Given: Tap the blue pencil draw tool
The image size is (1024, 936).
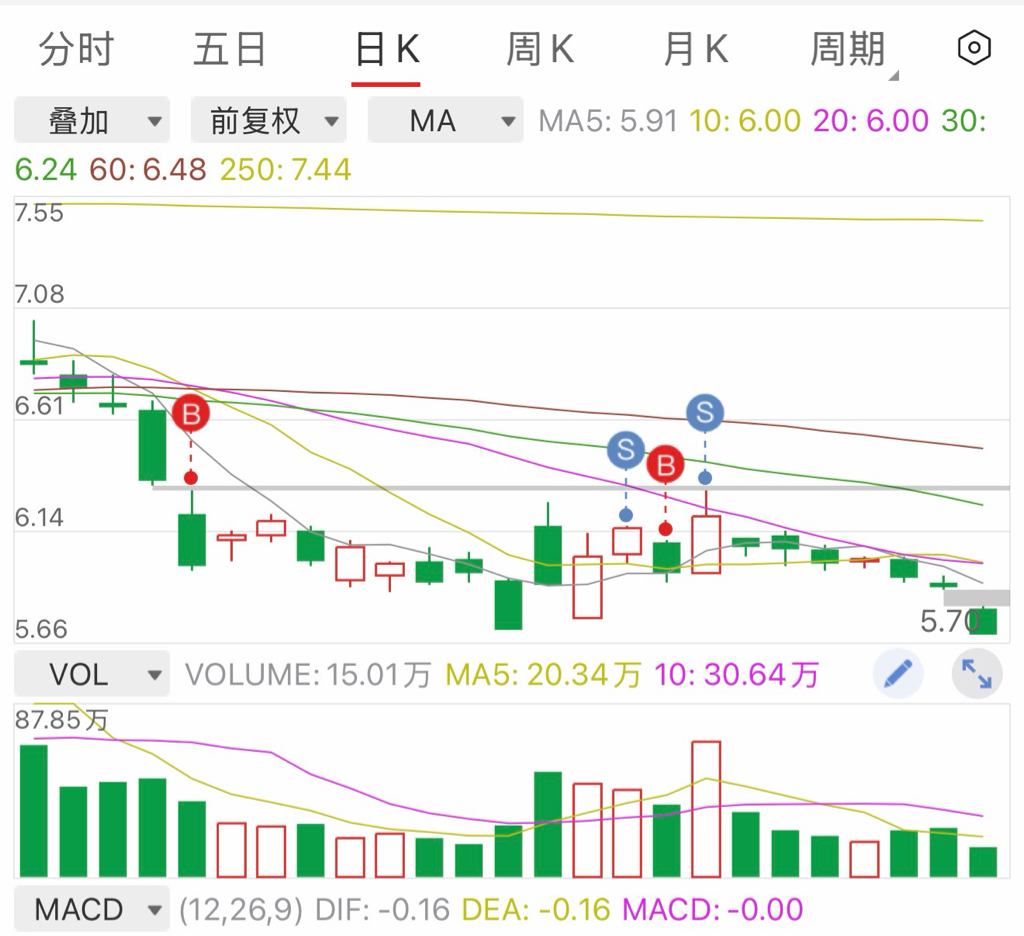Looking at the screenshot, I should tap(898, 673).
